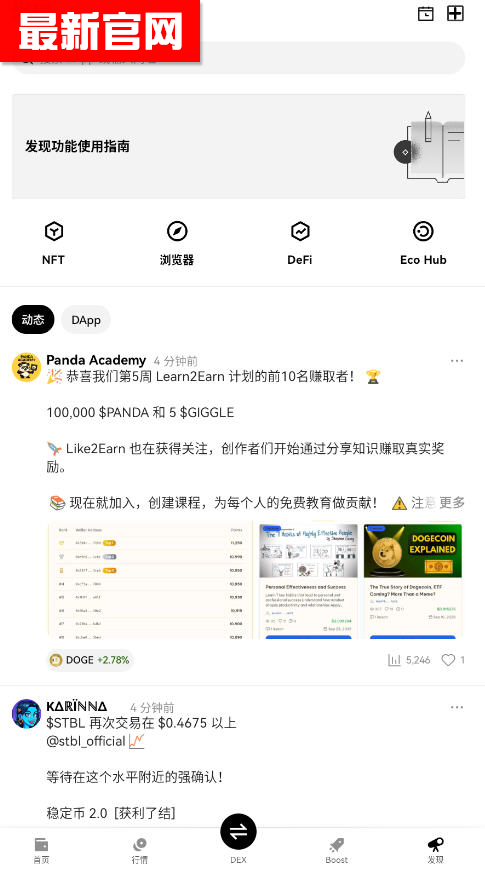
Task: Open Eco Hub
Action: [423, 243]
